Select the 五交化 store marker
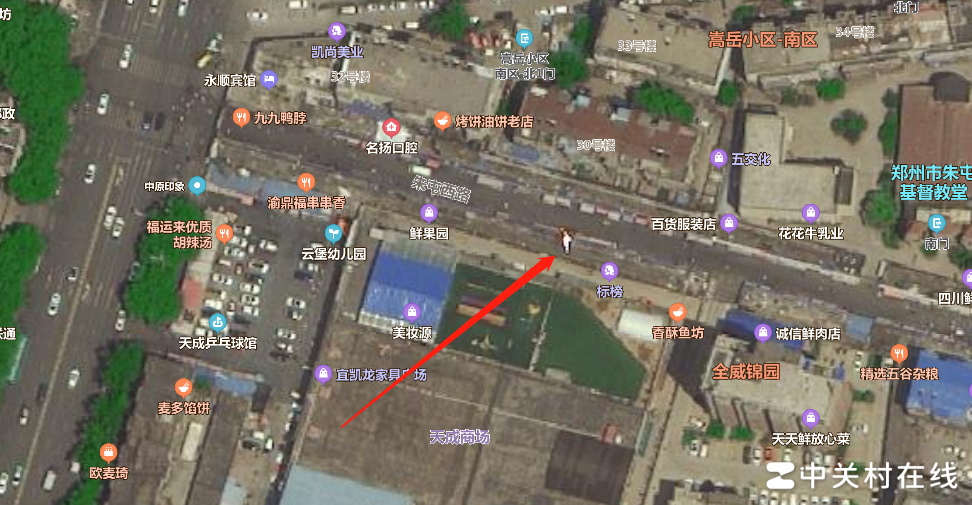Image resolution: width=972 pixels, height=505 pixels. point(718,158)
